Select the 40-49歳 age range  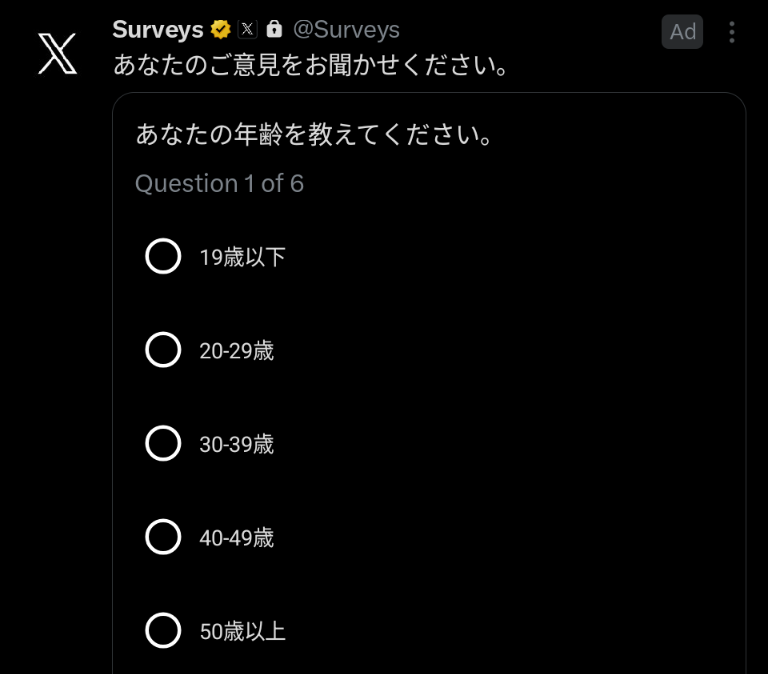163,537
